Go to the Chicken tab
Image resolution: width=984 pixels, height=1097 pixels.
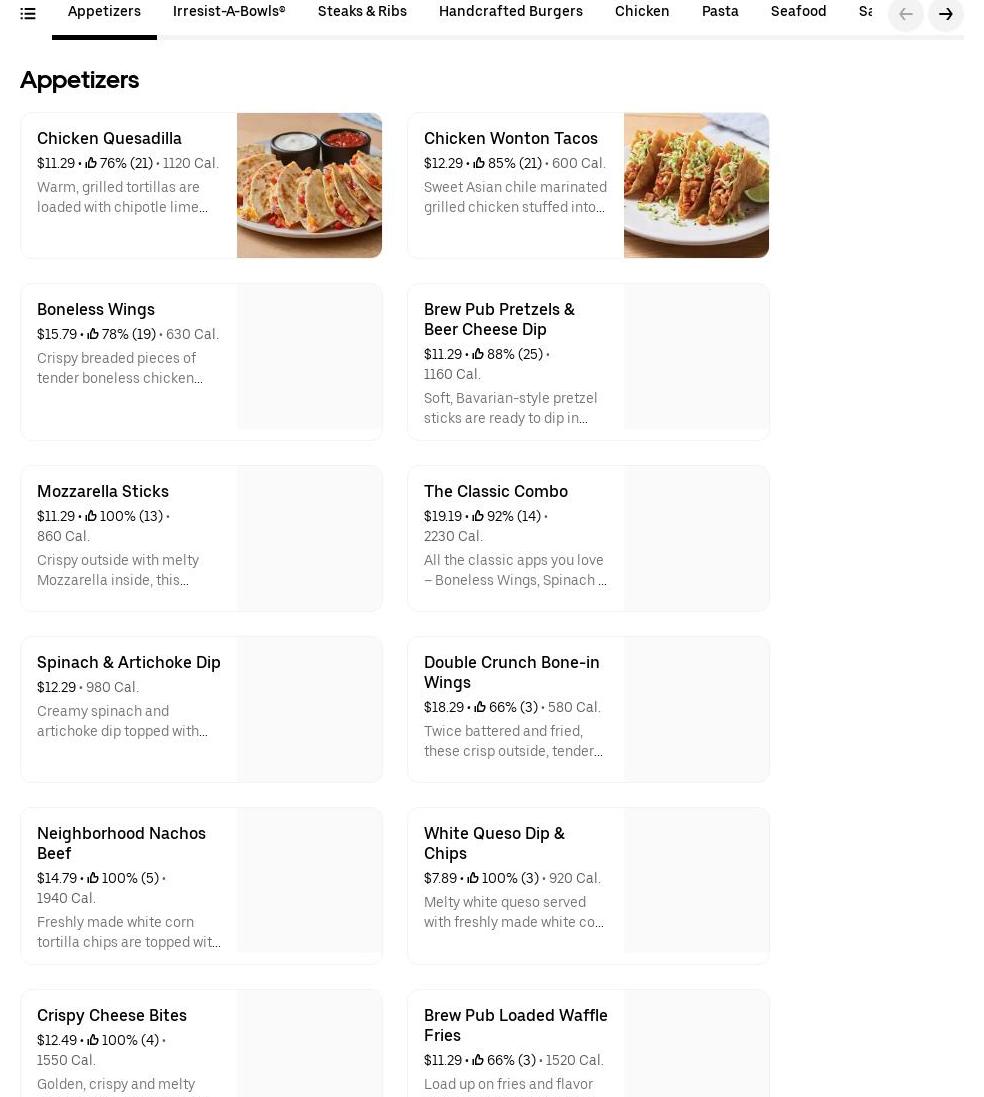[x=642, y=12]
